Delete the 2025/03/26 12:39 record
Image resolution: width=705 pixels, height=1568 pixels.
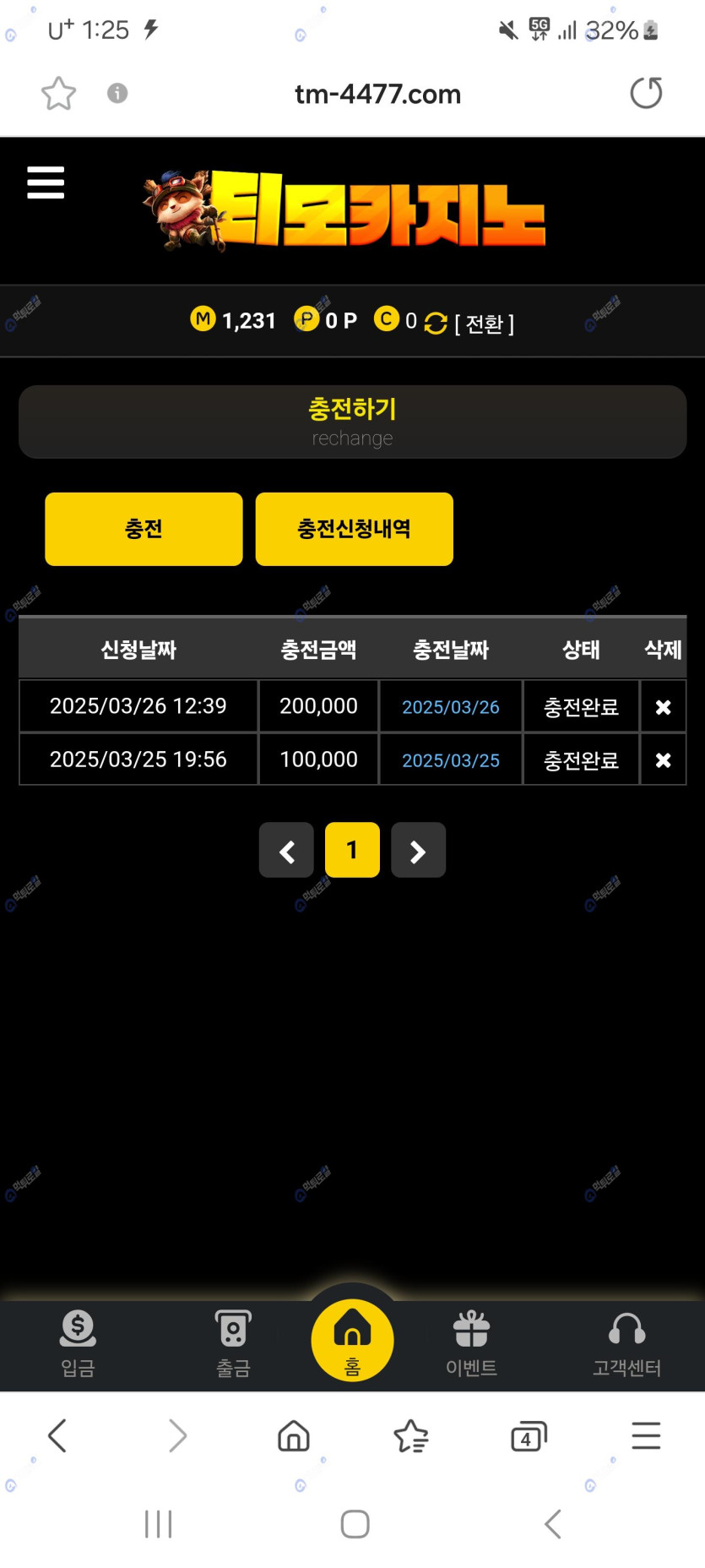[663, 707]
